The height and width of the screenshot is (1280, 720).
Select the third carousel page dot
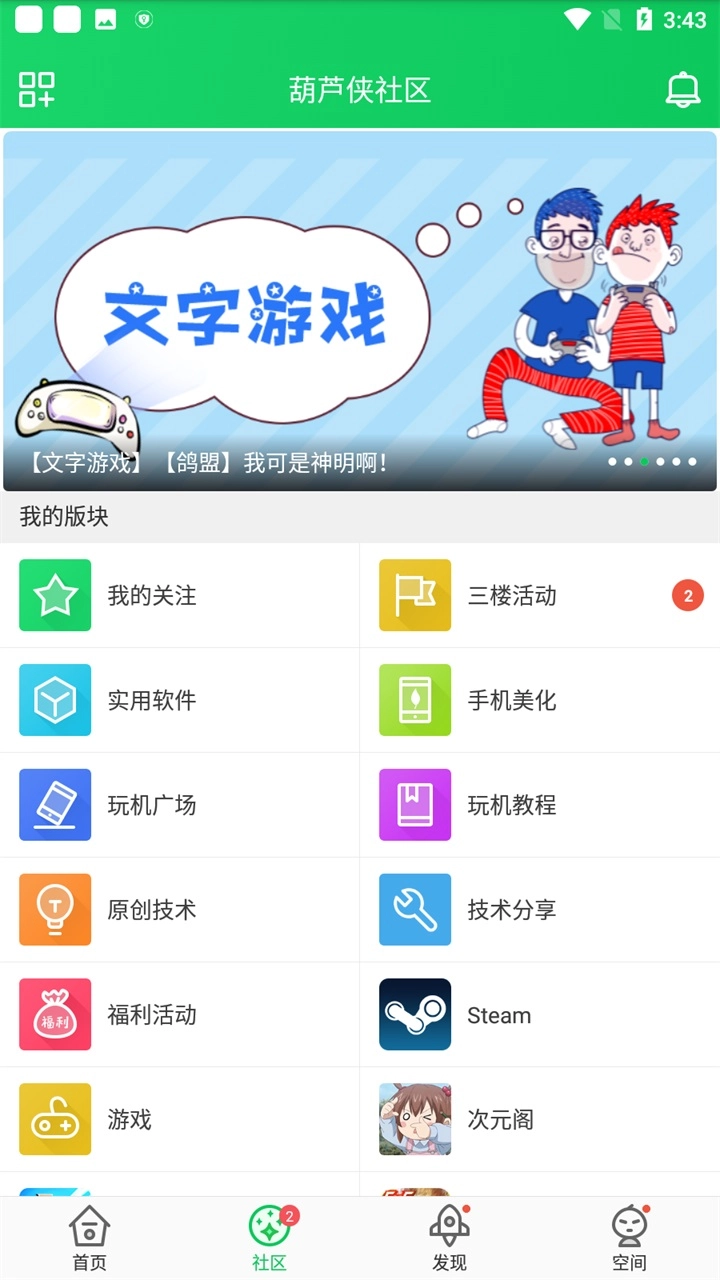point(644,462)
